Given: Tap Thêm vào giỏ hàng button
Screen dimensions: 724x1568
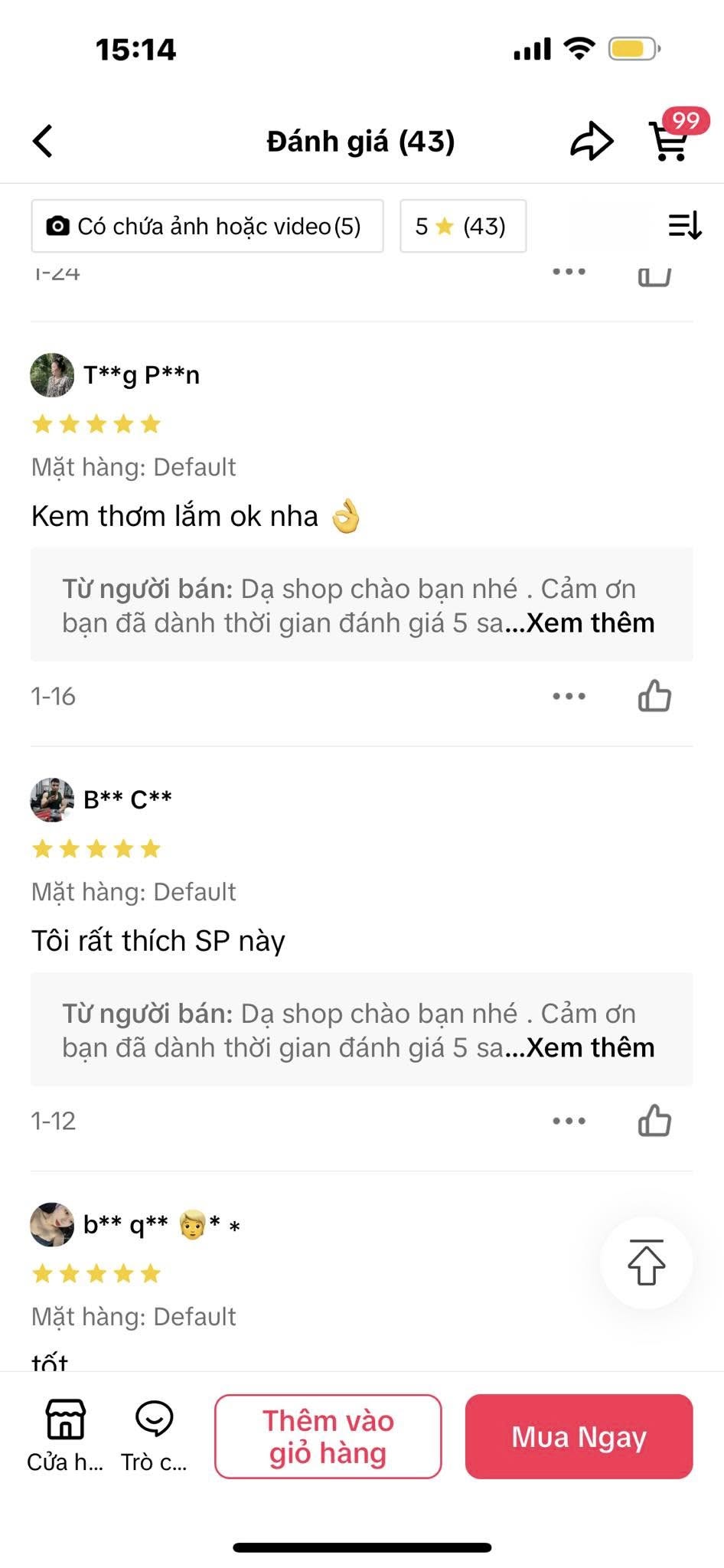Looking at the screenshot, I should pos(328,1436).
